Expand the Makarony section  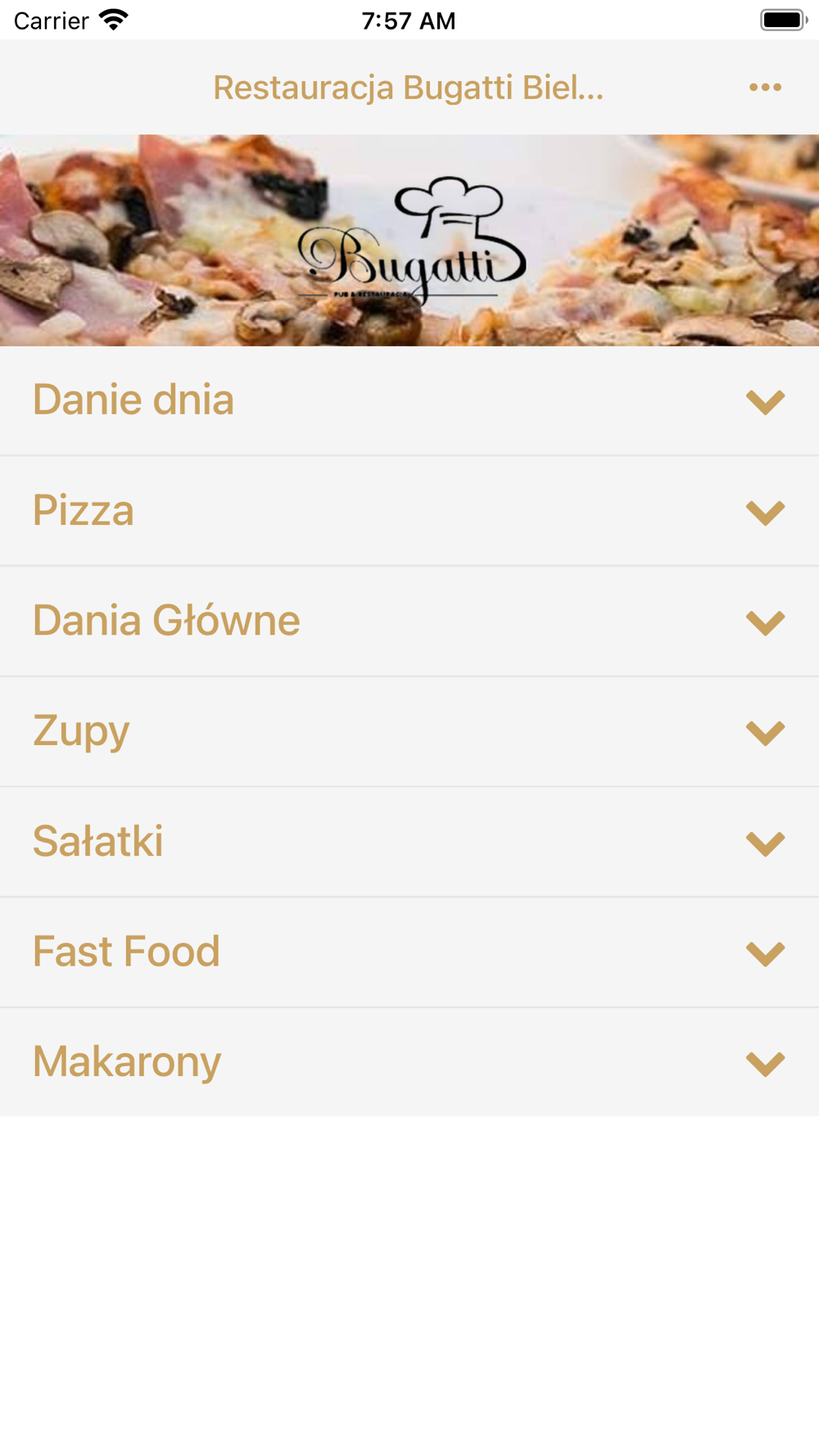click(765, 1063)
